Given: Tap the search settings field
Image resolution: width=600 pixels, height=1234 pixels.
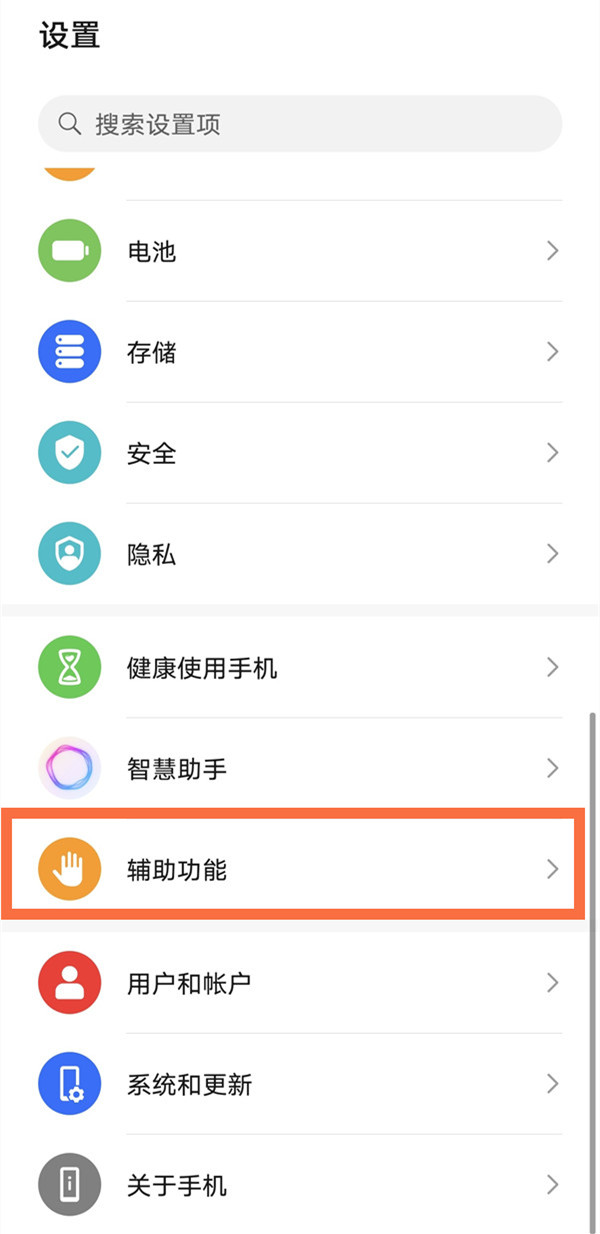Looking at the screenshot, I should click(x=300, y=124).
